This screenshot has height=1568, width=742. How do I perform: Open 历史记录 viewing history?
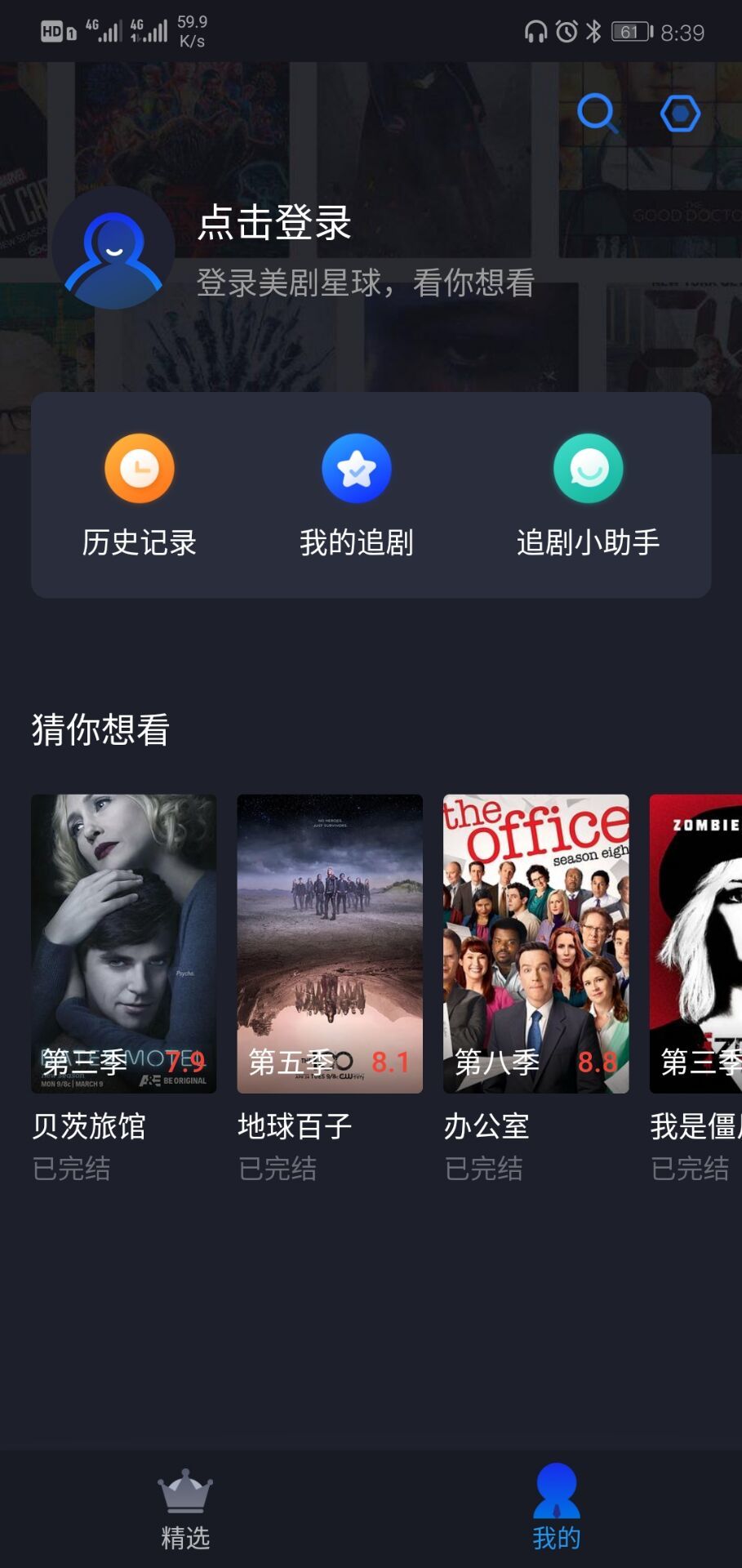pyautogui.click(x=140, y=495)
